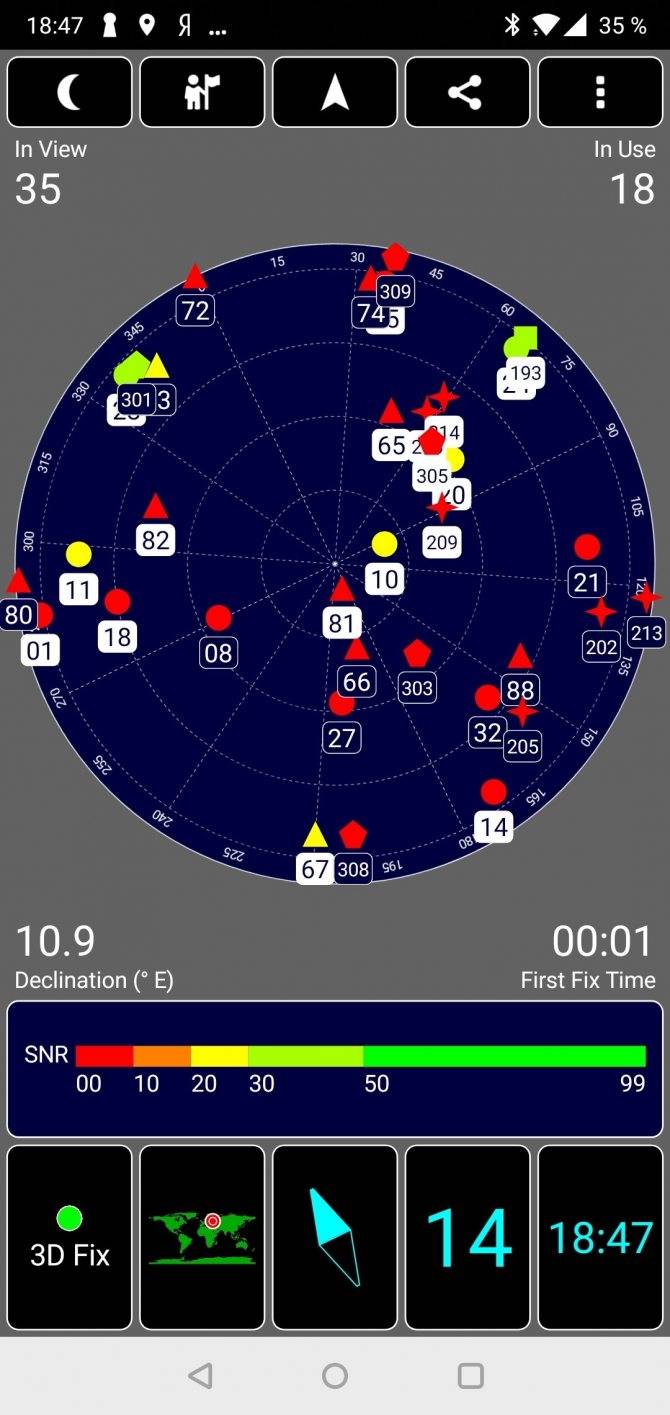Screen dimensions: 670x1415
Task: Tap the tile showing number 14
Action: click(467, 1238)
